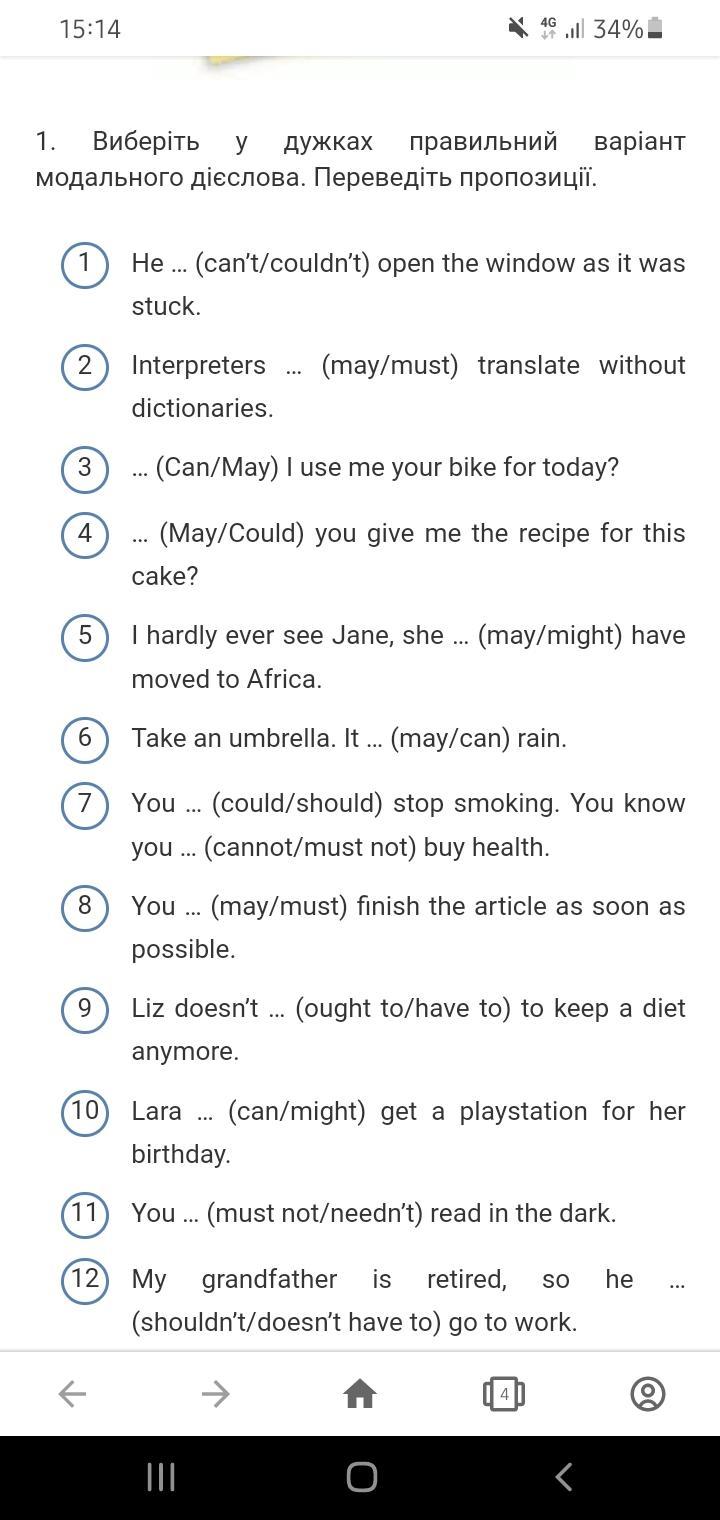
Task: Go back to the previous page
Action: click(72, 1394)
